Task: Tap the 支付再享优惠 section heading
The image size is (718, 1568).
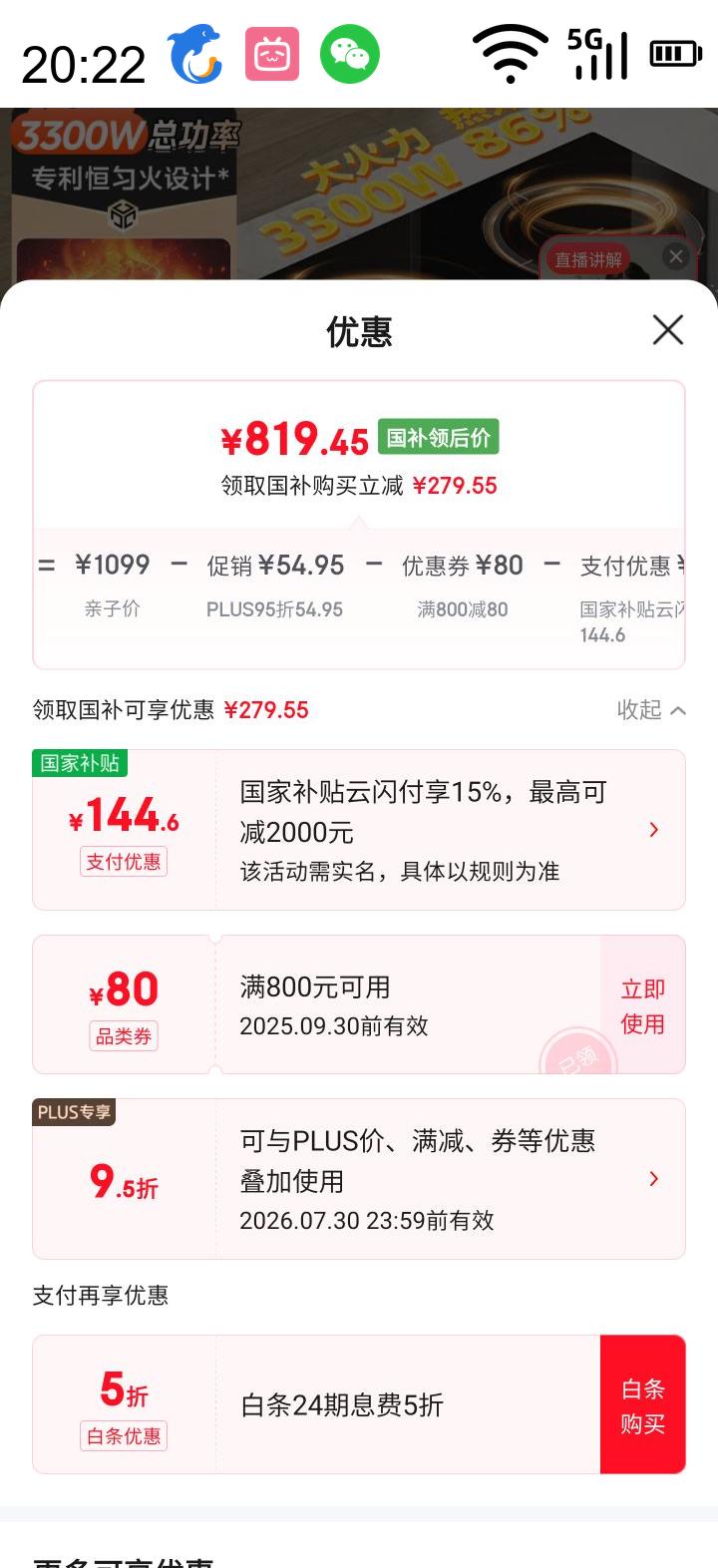Action: (x=101, y=1295)
